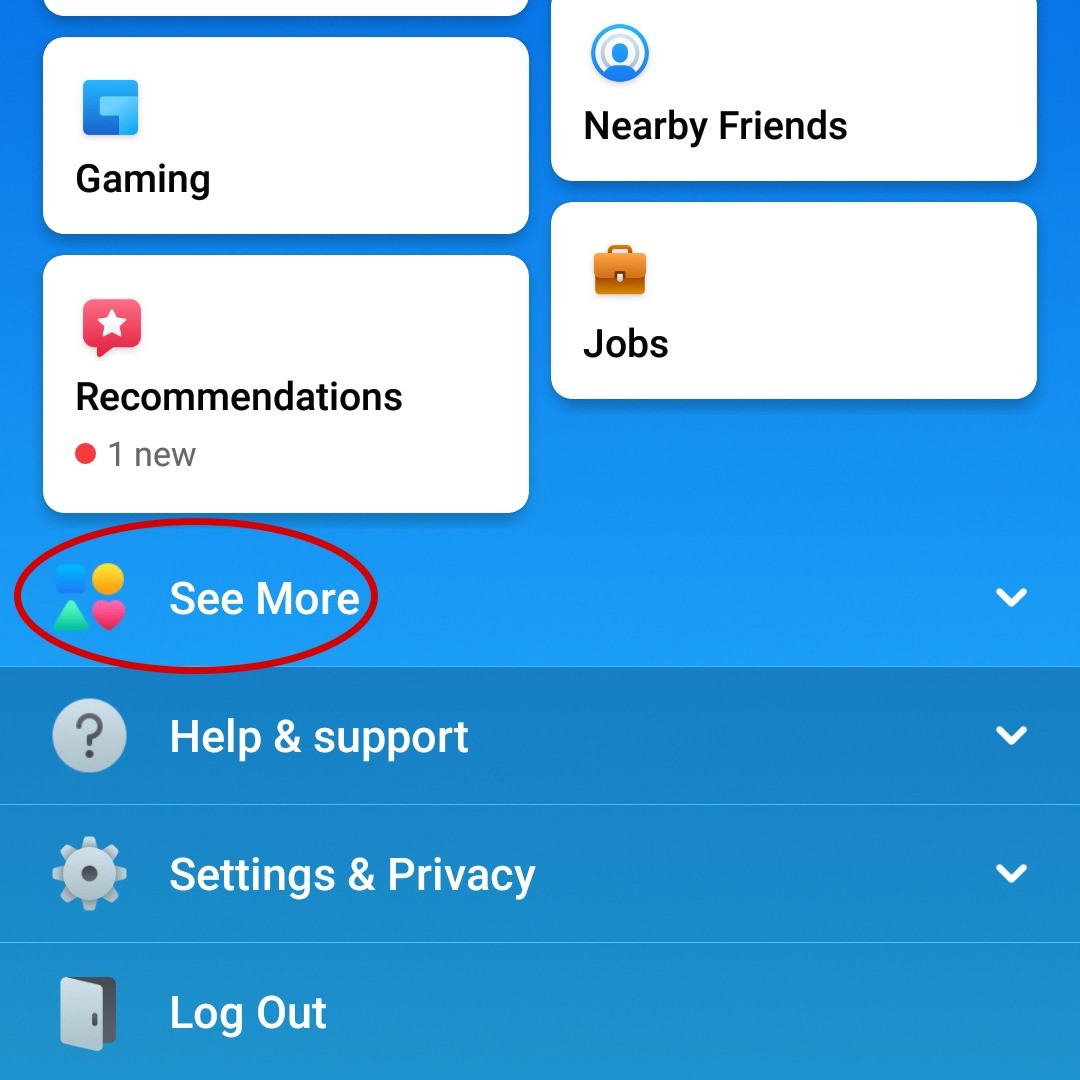The height and width of the screenshot is (1080, 1080).
Task: Open the Gaming shortcut card
Action: tap(285, 137)
